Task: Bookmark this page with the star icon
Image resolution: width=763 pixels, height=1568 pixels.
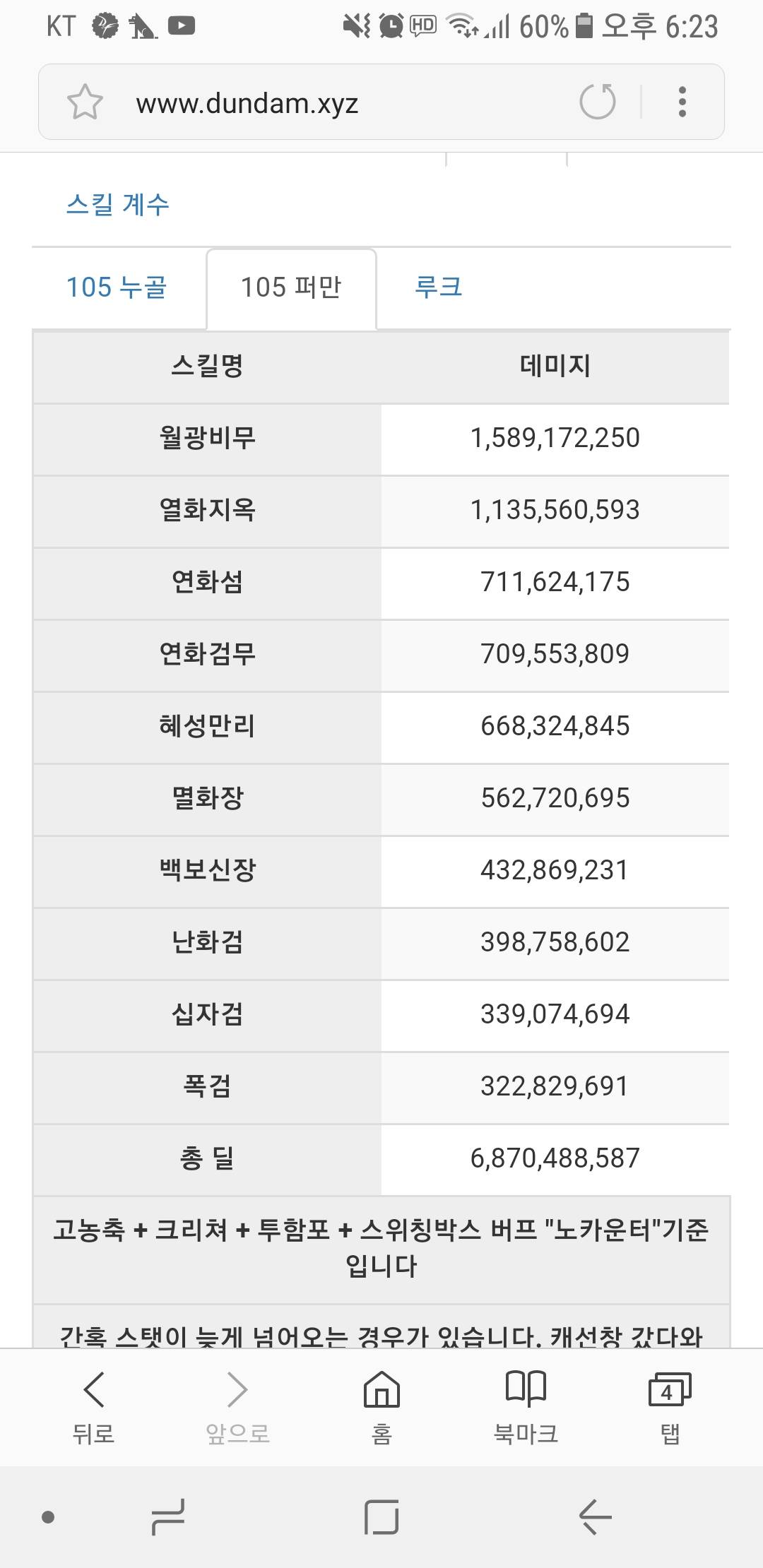Action: 85,102
